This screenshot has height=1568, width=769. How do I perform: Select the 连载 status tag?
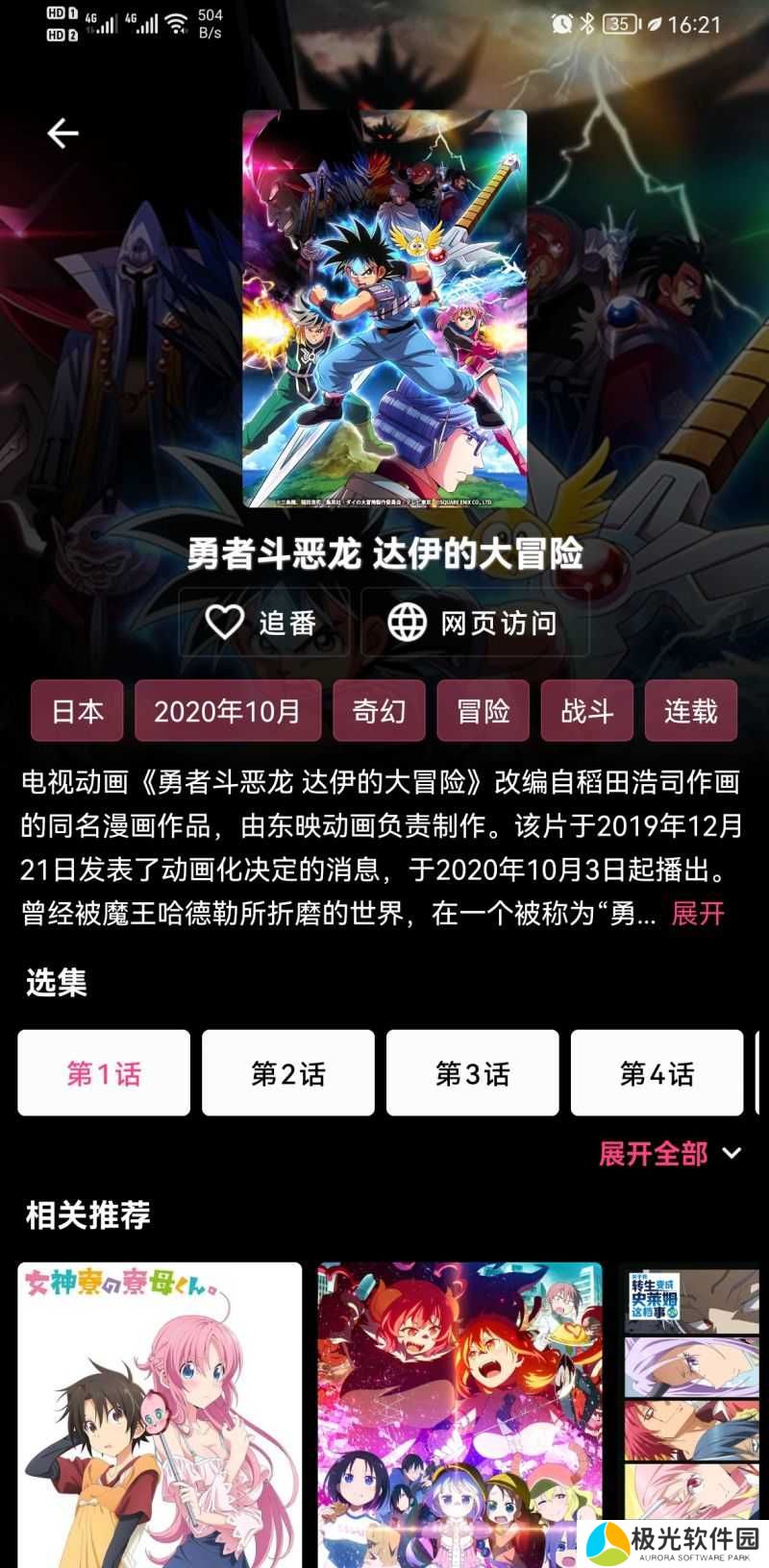(x=690, y=711)
